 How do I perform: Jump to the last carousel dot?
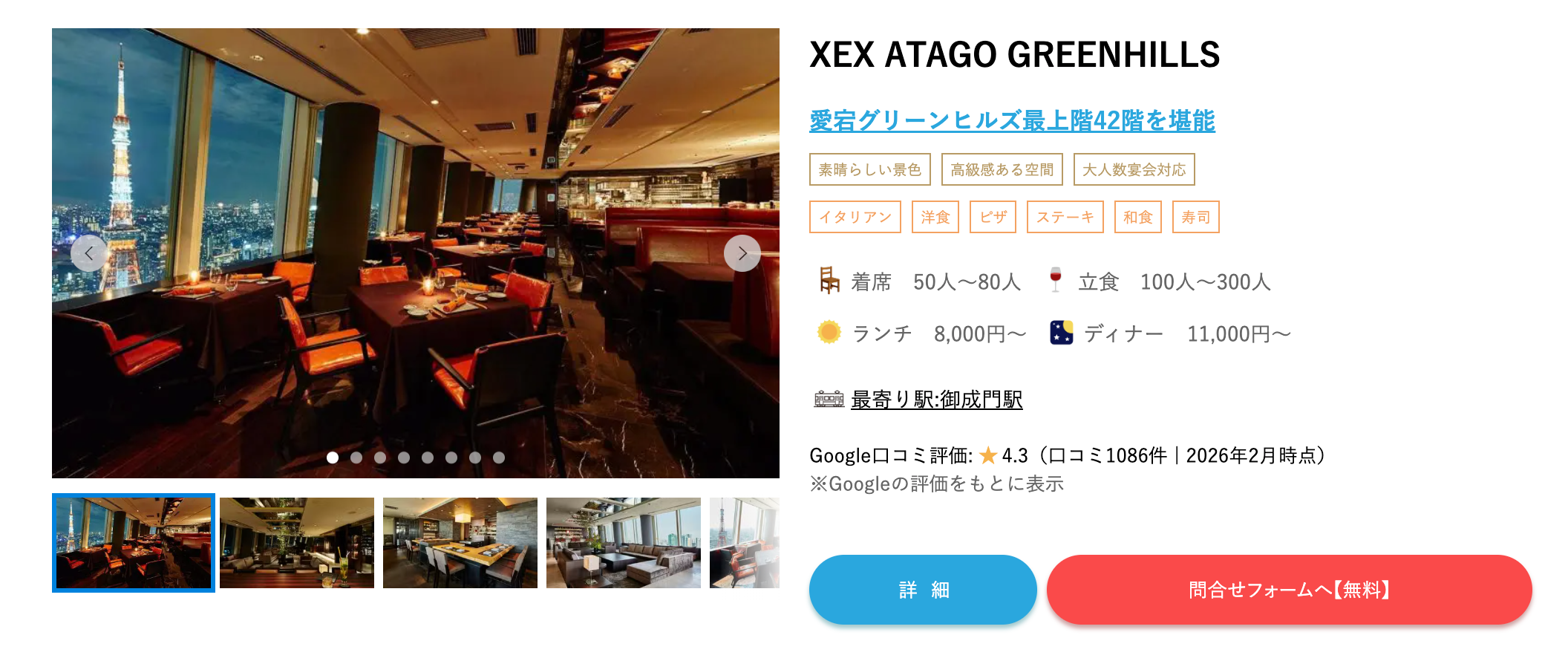tap(499, 458)
